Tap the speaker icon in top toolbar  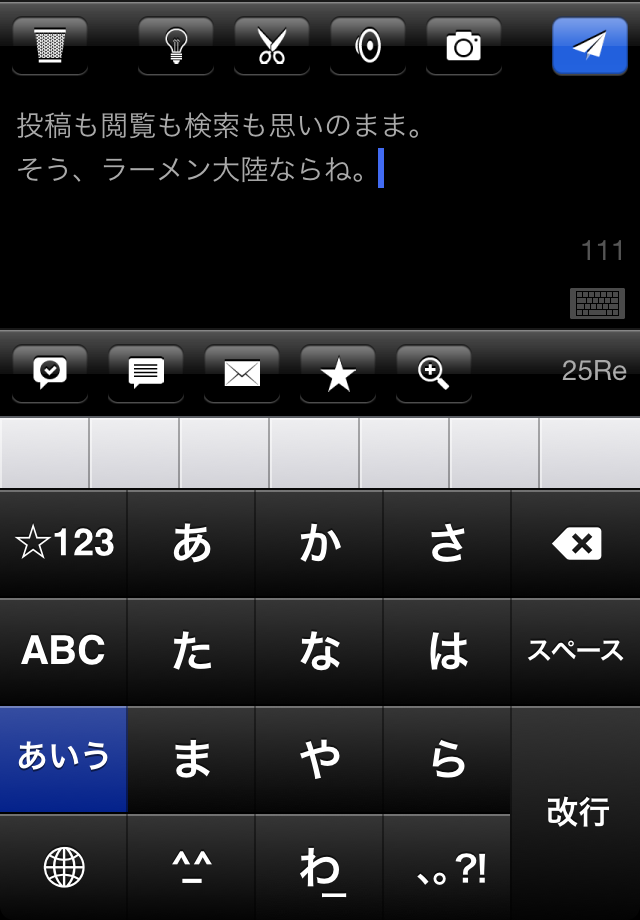coord(367,45)
